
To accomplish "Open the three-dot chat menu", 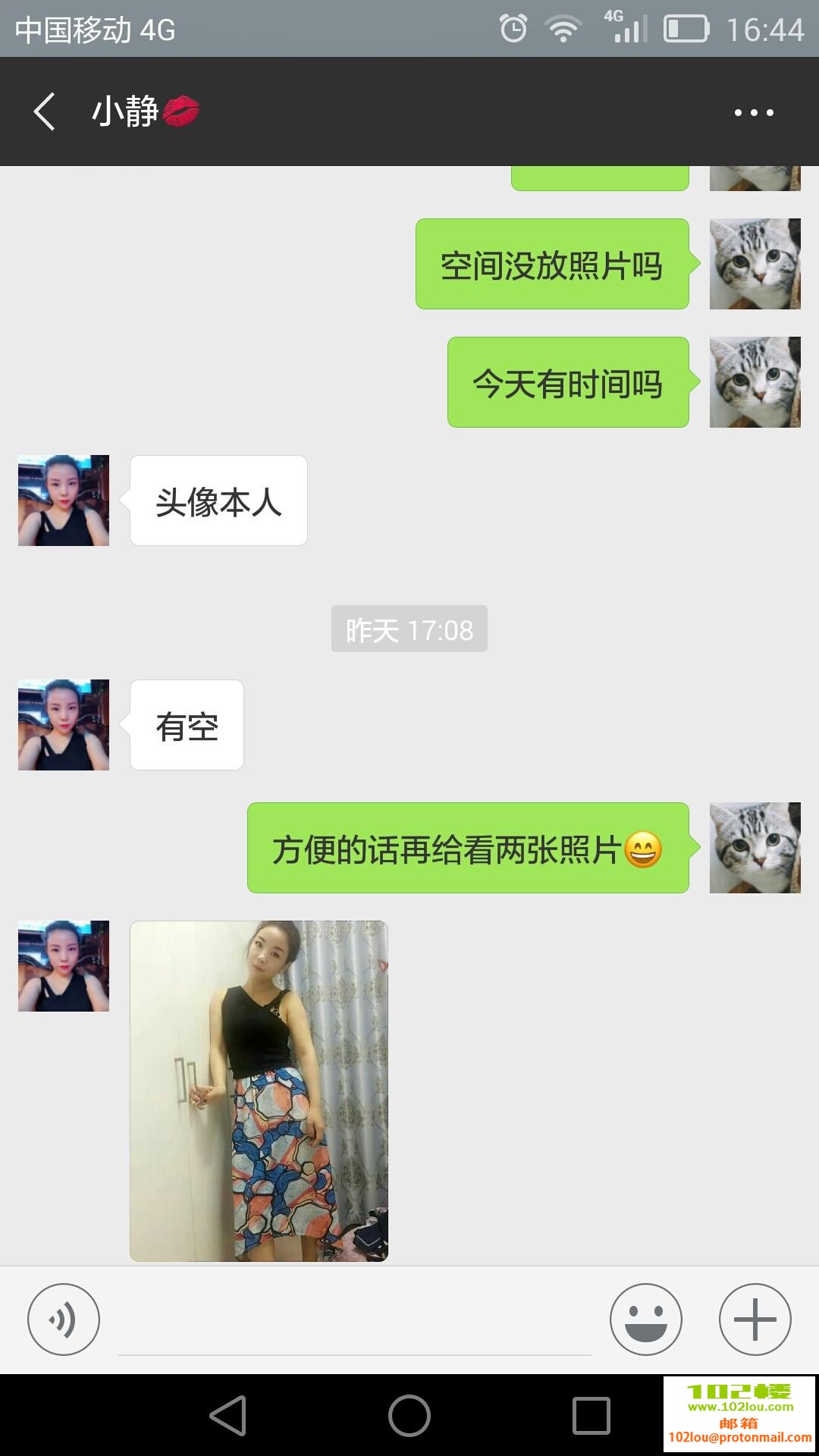I will (754, 112).
